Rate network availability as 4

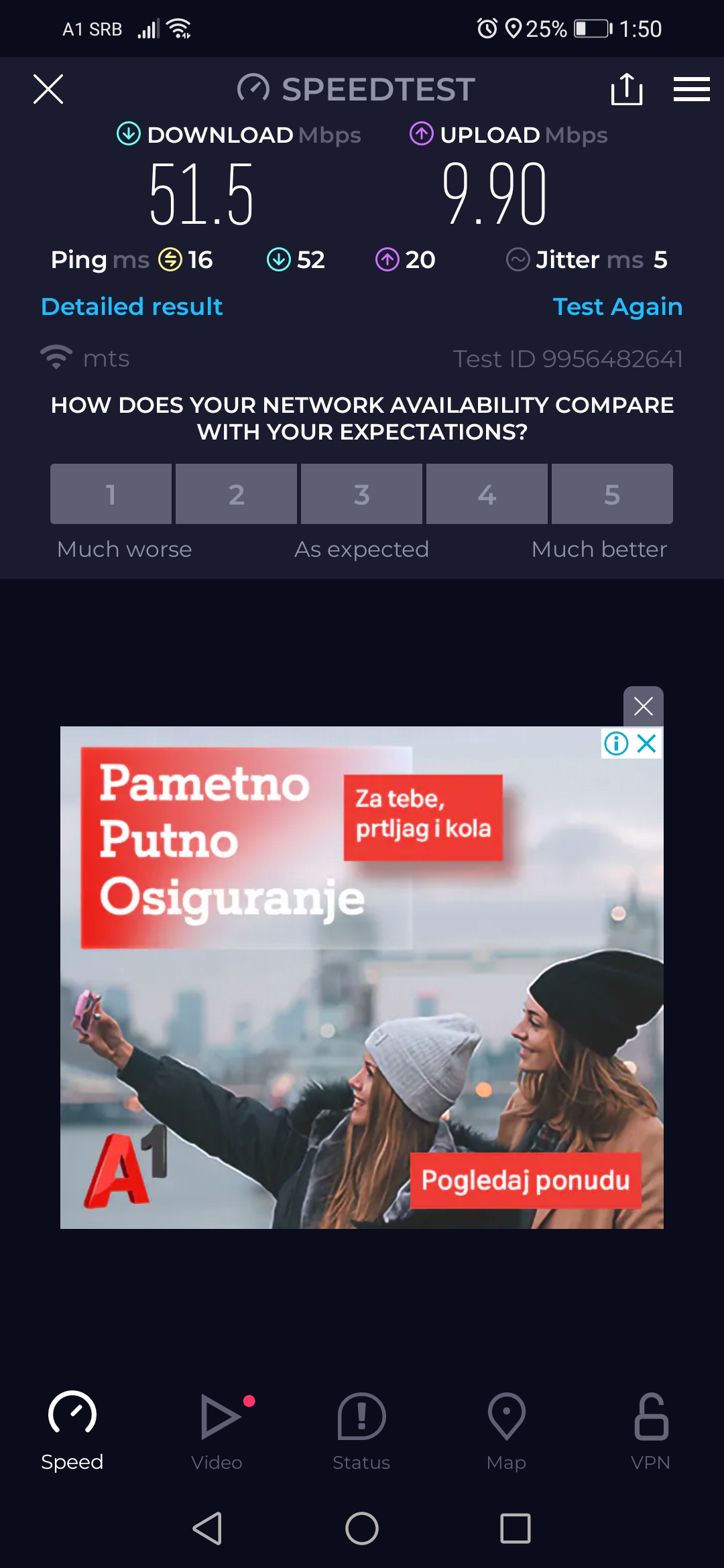point(487,494)
